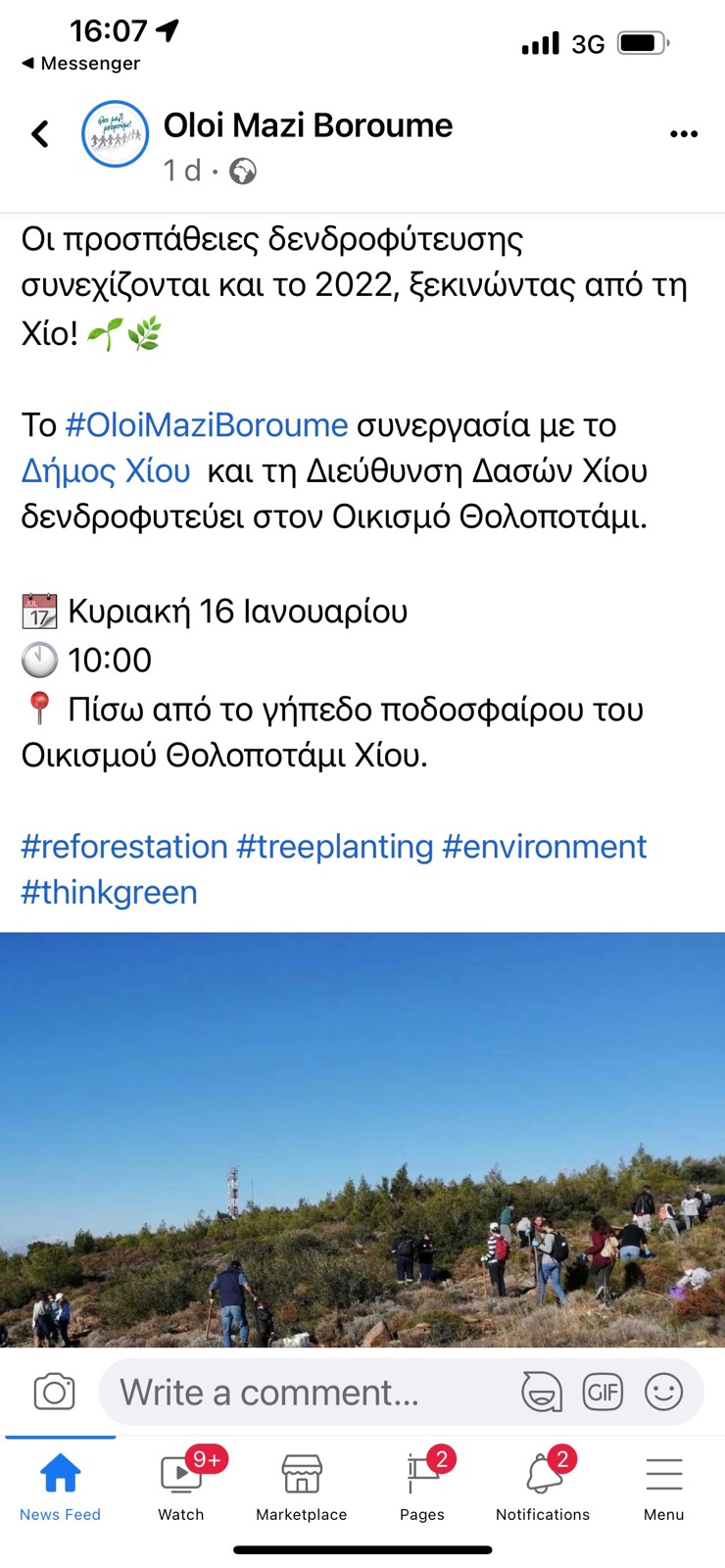Open the Oloi Mazi Boroume profile picture
Viewport: 725px width, 1568px height.
pos(116,134)
